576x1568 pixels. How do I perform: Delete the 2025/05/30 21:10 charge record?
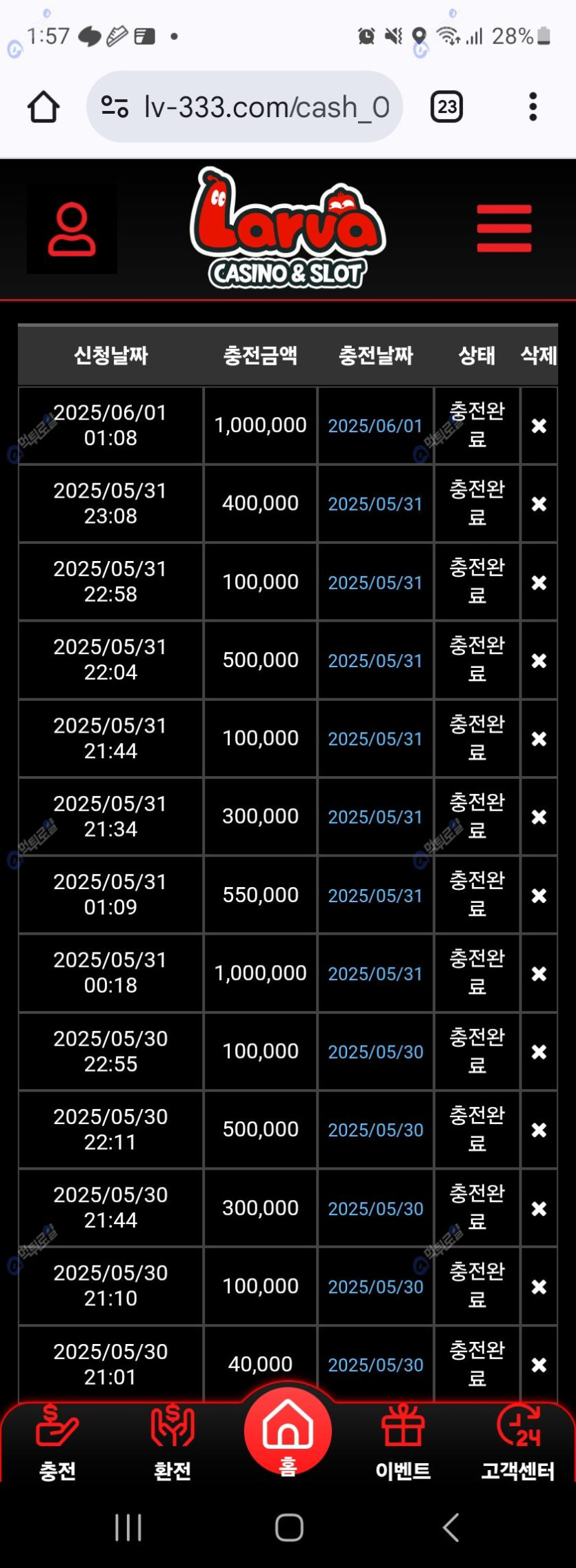tap(539, 1287)
